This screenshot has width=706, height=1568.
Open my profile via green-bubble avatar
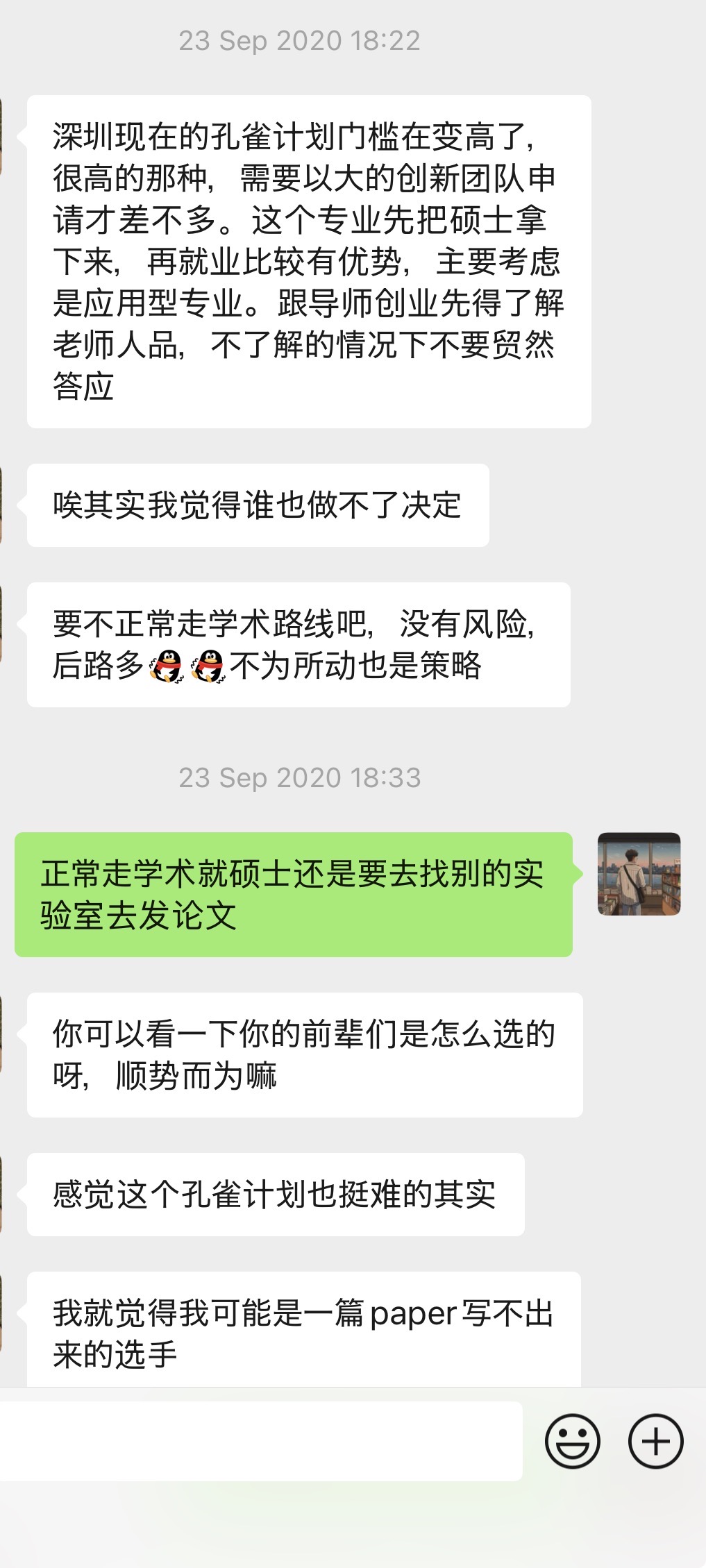[x=639, y=874]
